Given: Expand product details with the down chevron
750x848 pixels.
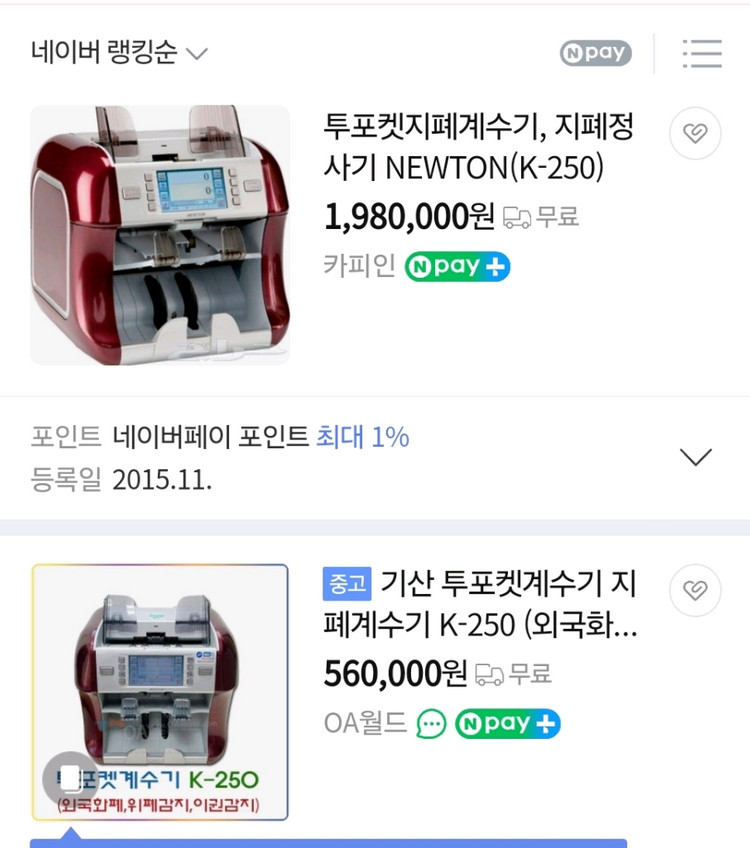Looking at the screenshot, I should point(696,456).
